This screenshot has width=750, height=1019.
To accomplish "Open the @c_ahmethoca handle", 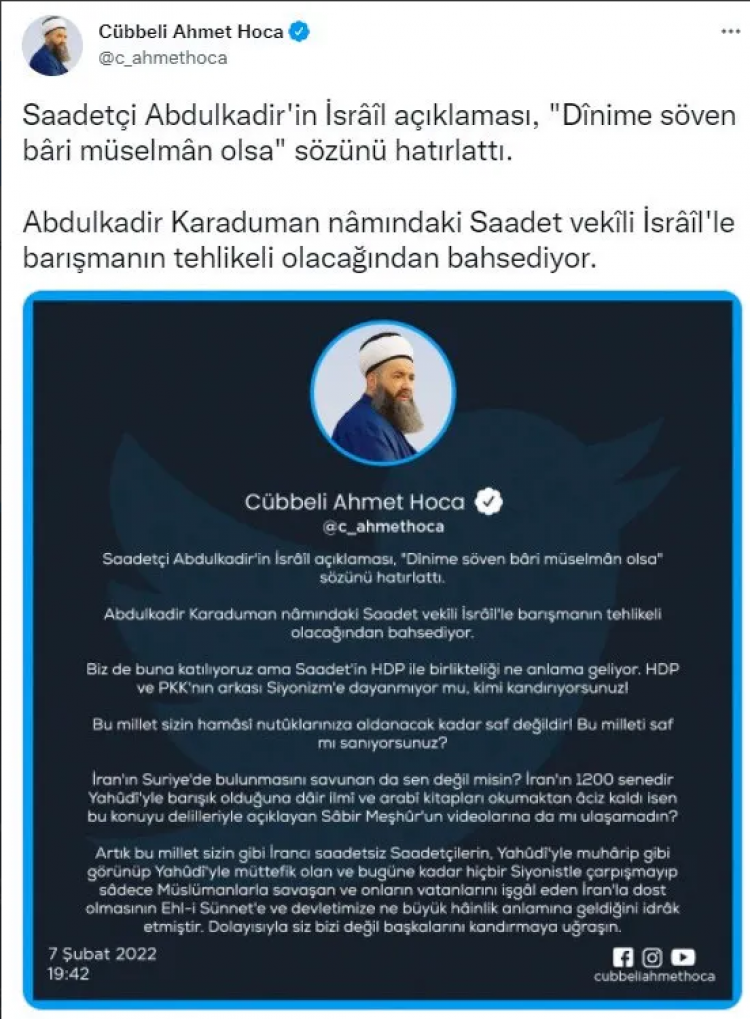I will point(162,58).
